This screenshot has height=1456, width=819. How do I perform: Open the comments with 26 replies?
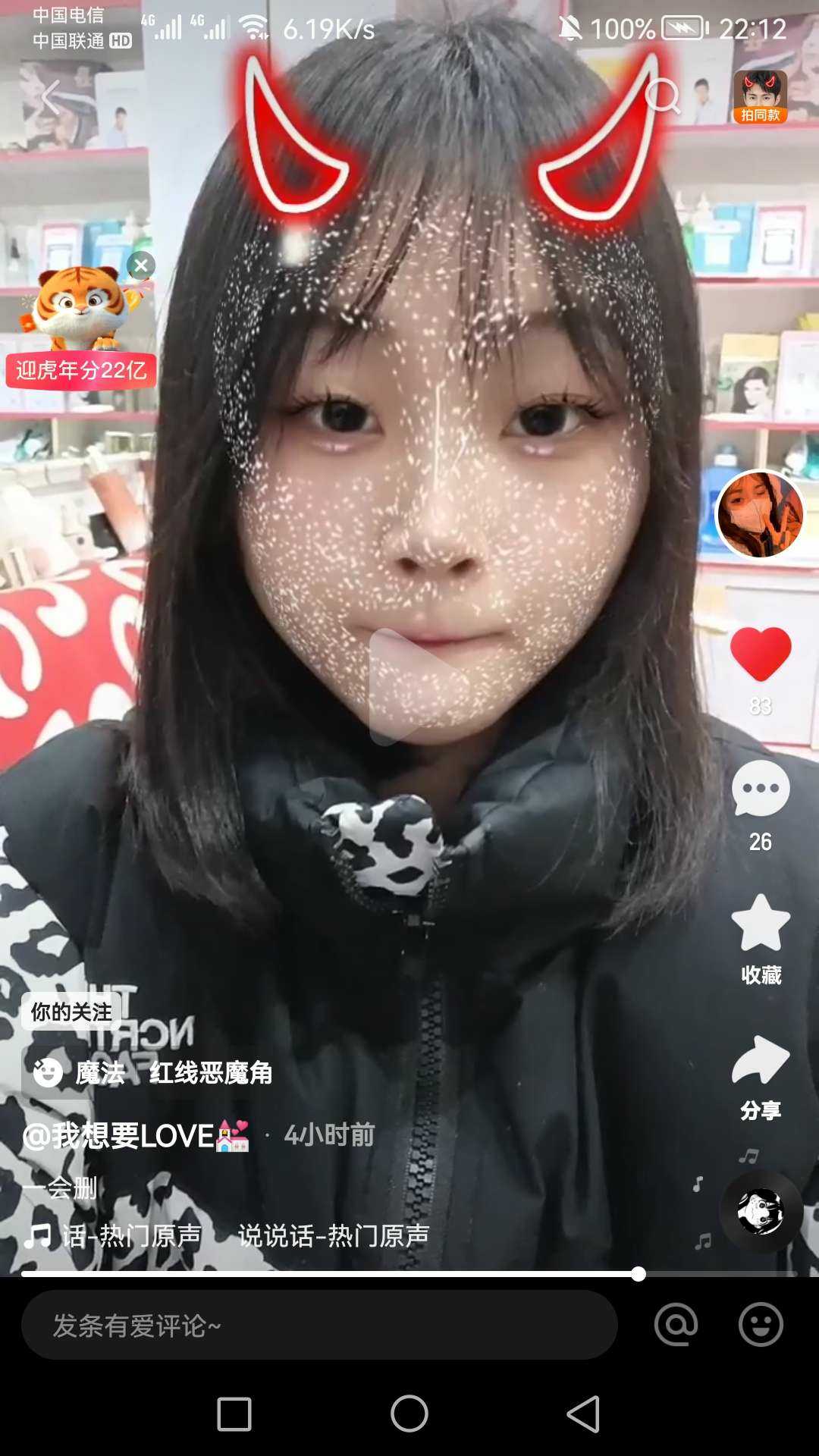761,790
